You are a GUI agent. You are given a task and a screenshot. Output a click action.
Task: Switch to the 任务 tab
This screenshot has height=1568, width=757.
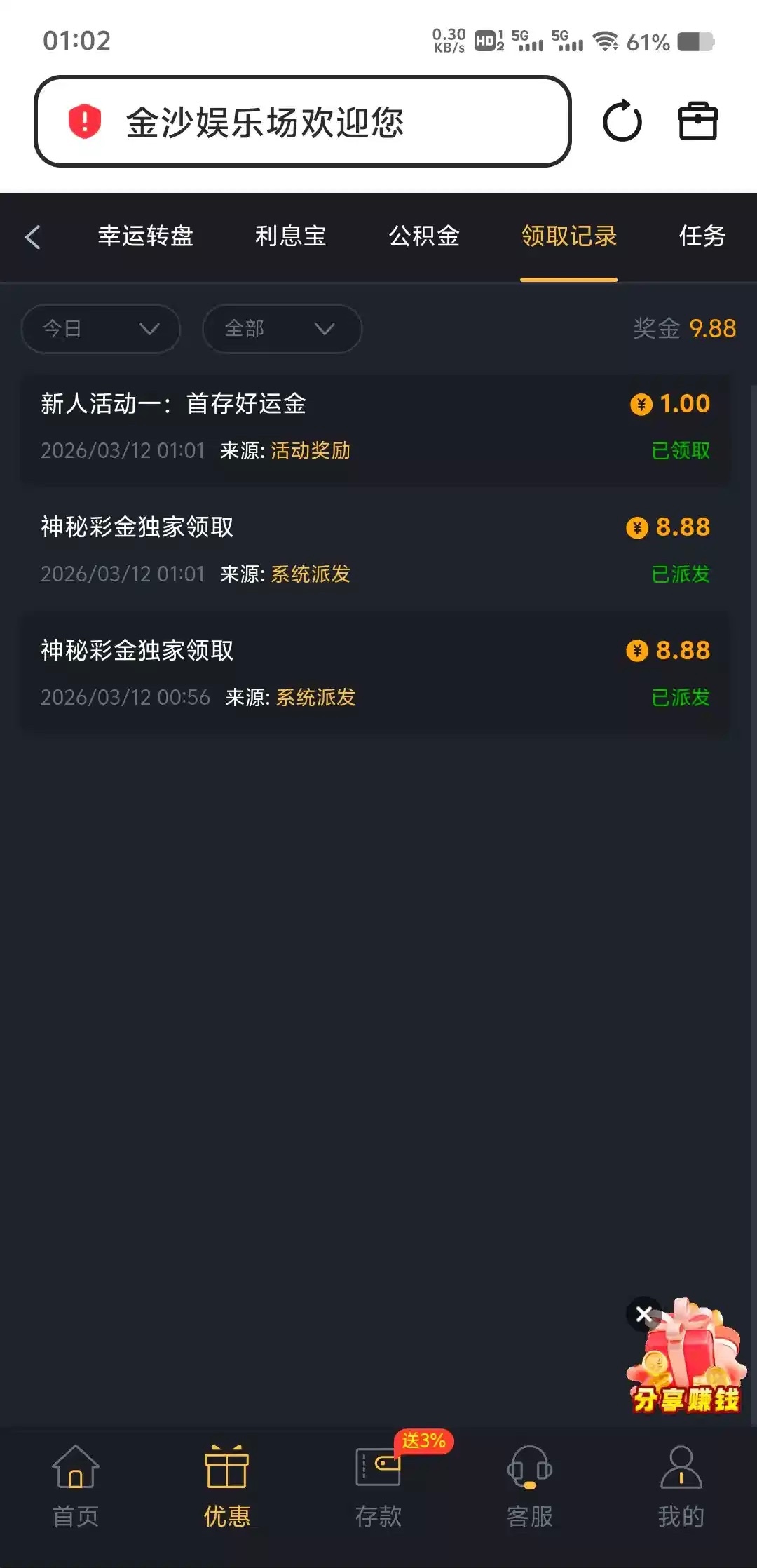tap(702, 236)
